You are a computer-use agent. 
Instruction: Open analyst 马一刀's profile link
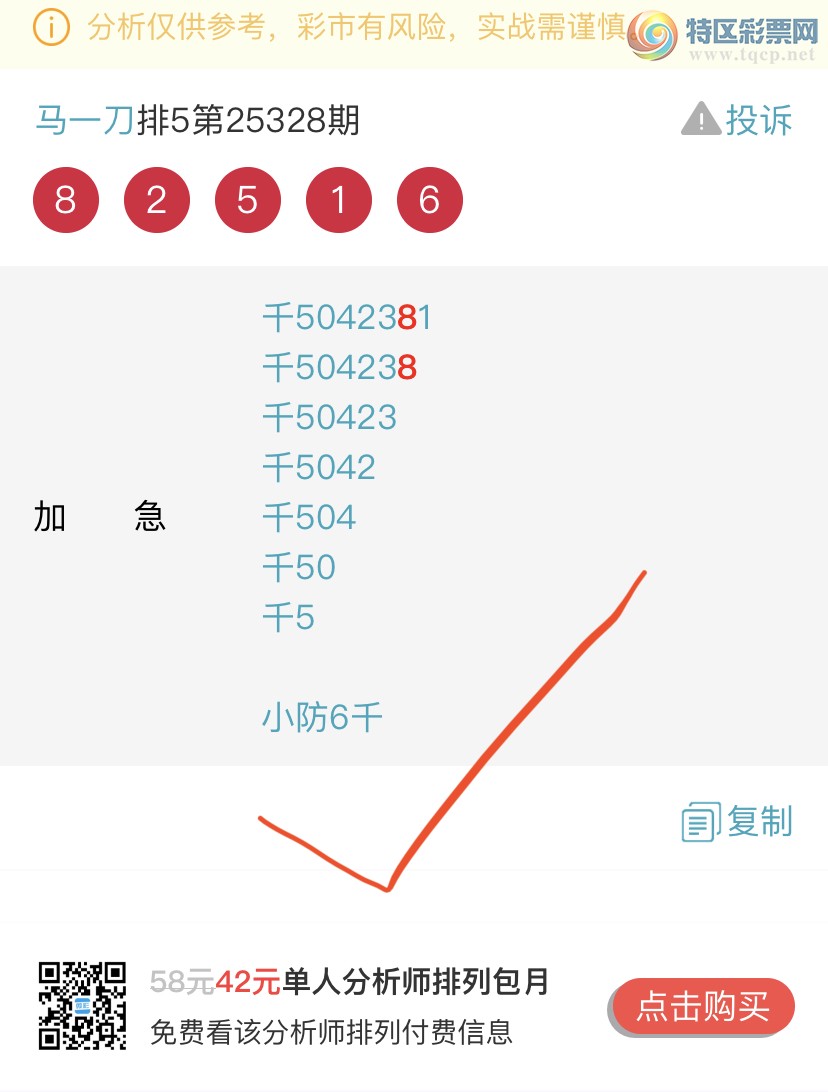84,121
